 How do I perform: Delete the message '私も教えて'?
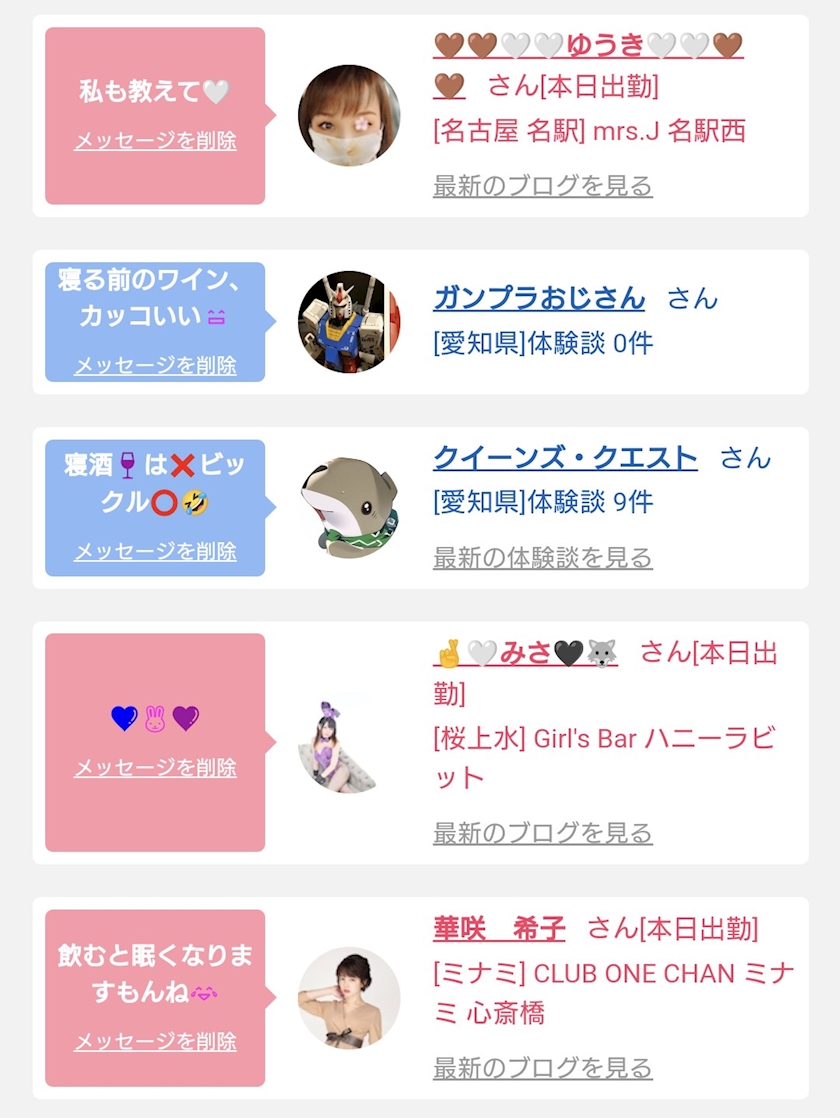click(155, 141)
